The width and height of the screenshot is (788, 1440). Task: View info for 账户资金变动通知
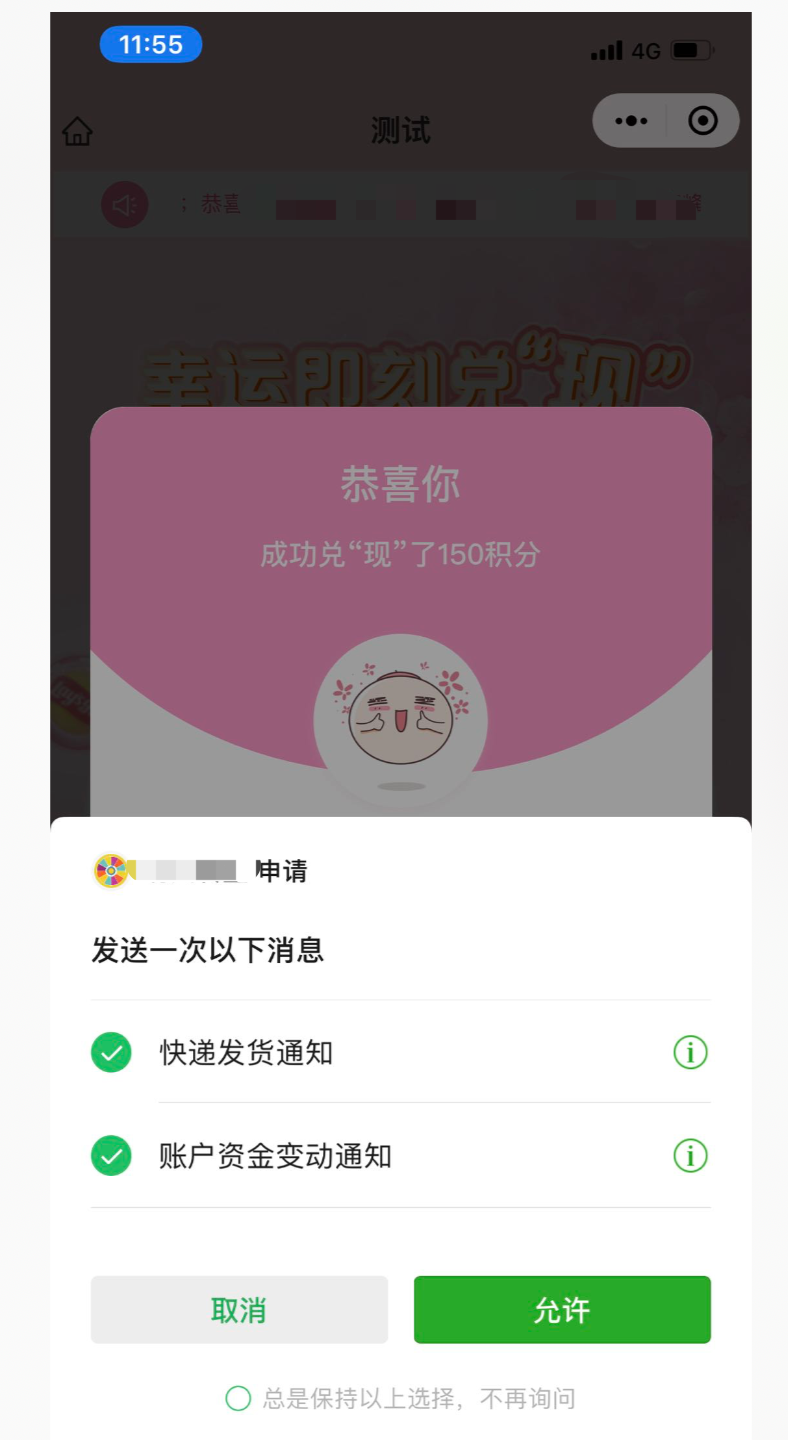(690, 1156)
